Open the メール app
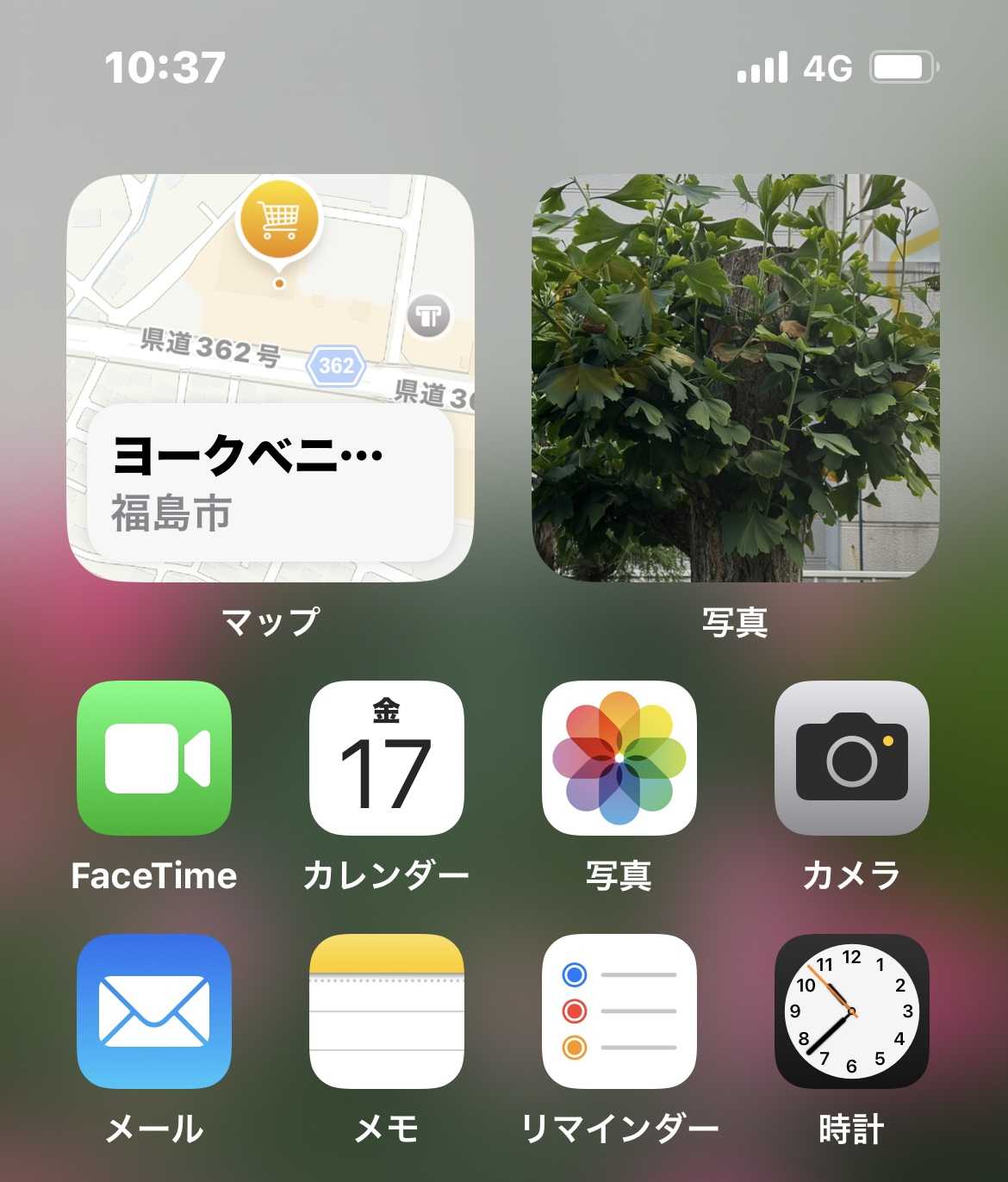The height and width of the screenshot is (1182, 1008). [x=154, y=1011]
